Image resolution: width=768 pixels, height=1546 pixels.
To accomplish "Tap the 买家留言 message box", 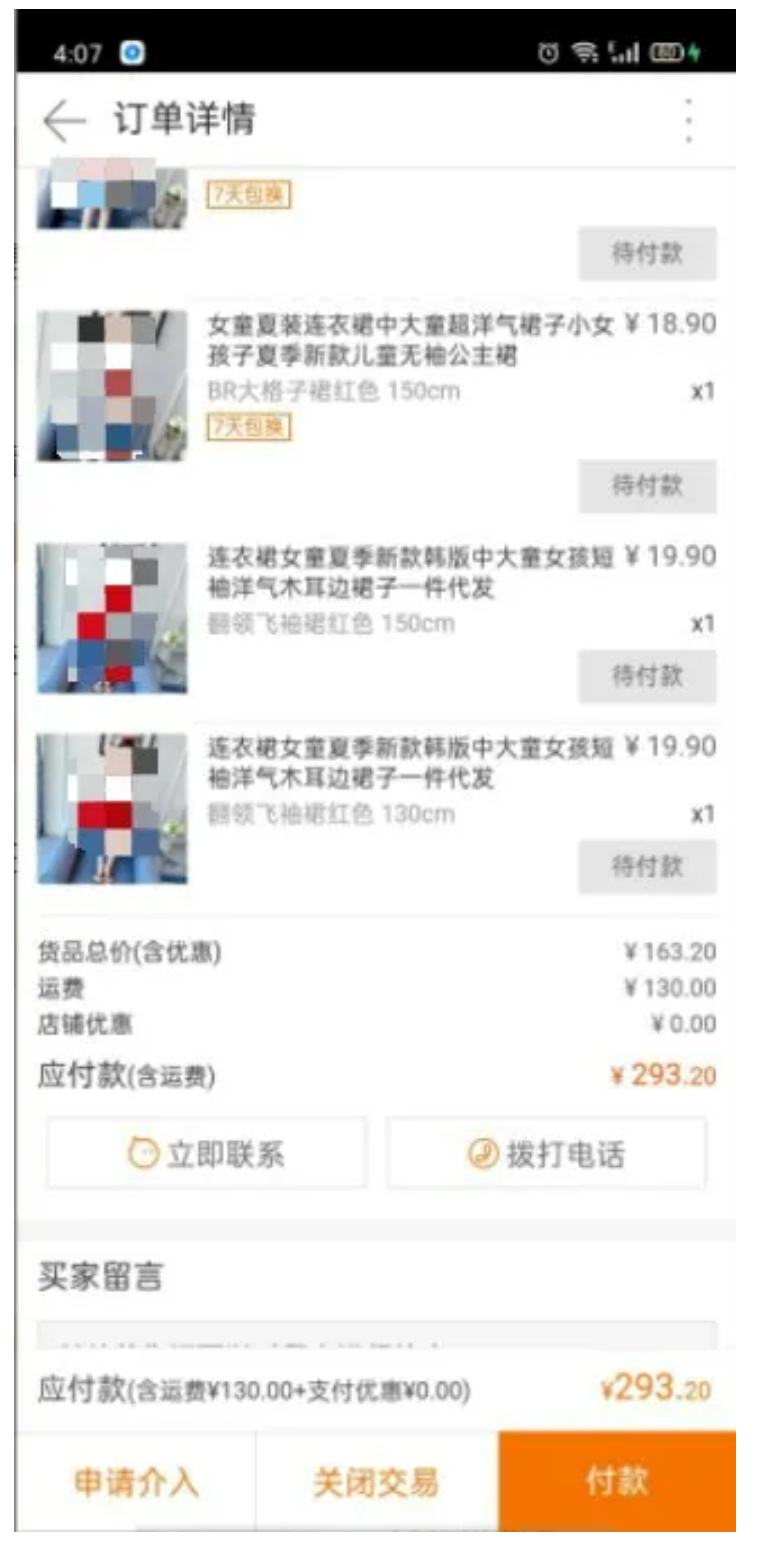I will click(x=376, y=1336).
